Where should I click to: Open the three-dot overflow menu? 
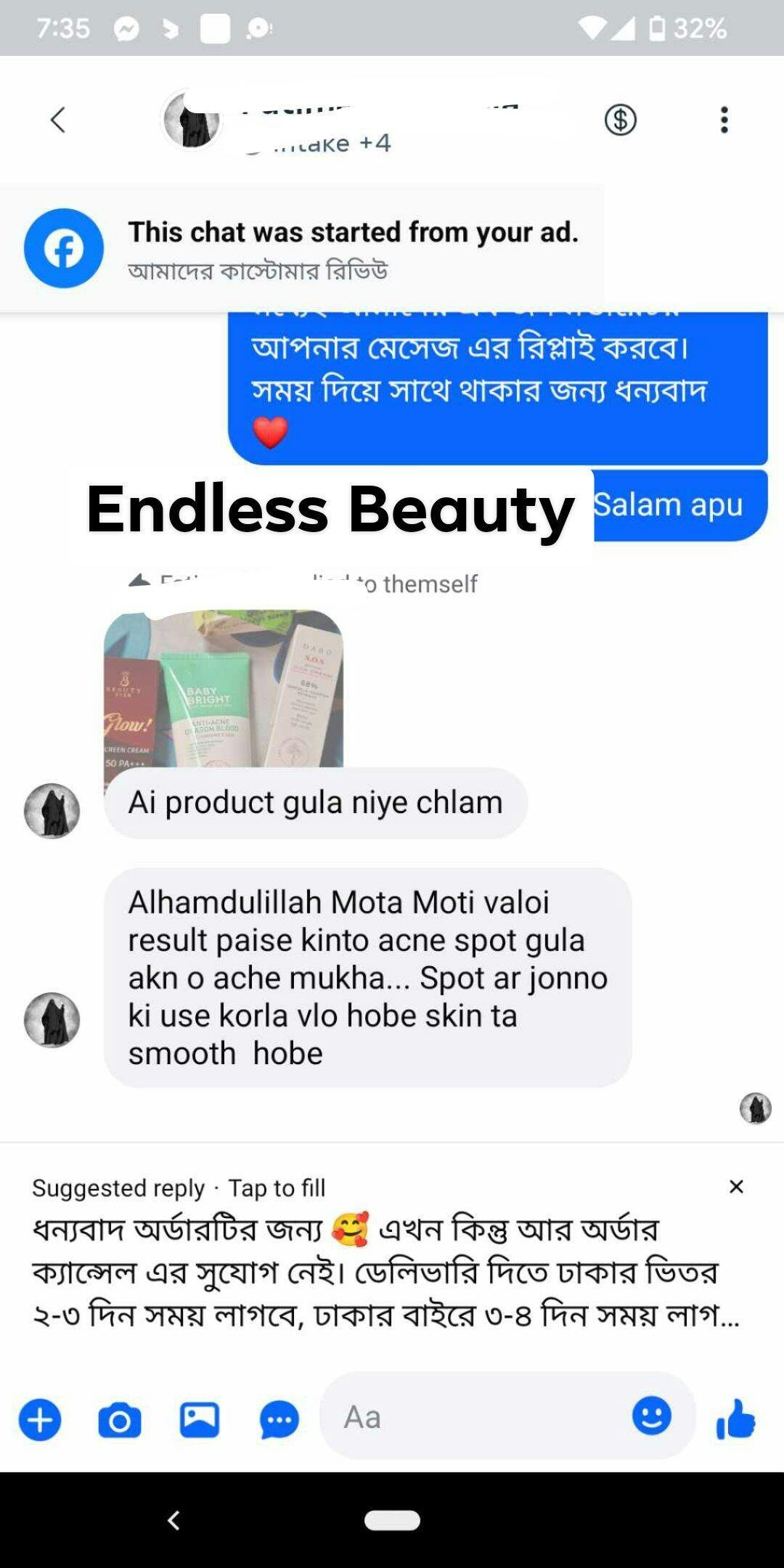pyautogui.click(x=724, y=120)
